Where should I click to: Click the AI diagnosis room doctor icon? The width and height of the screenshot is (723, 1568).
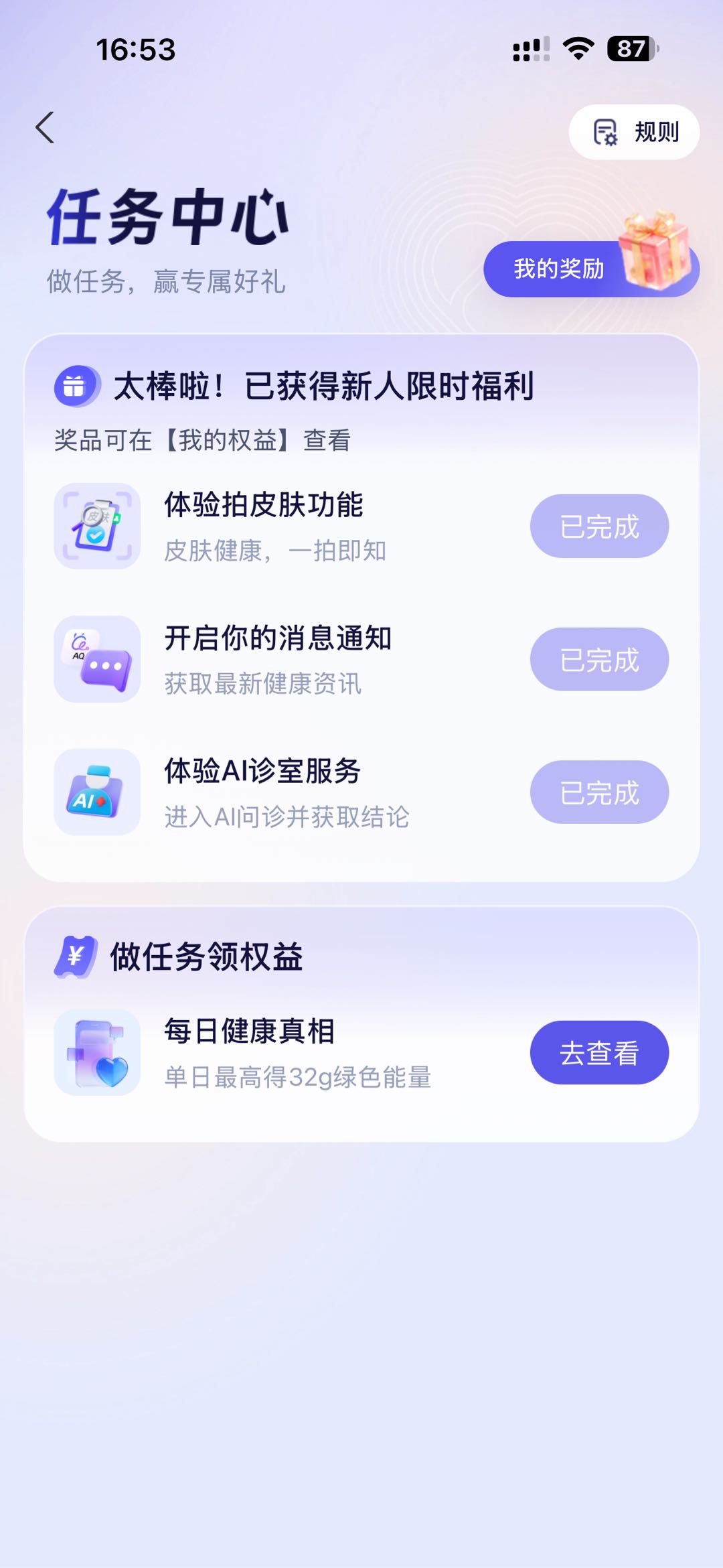pos(97,792)
